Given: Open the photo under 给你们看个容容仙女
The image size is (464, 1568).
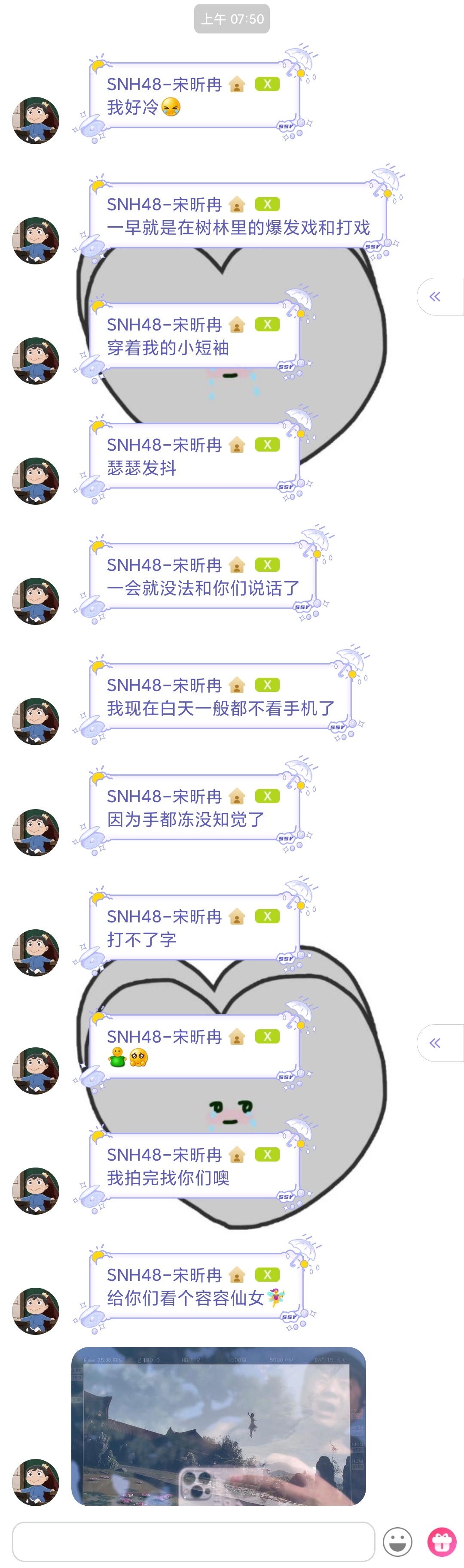Looking at the screenshot, I should [218, 1425].
